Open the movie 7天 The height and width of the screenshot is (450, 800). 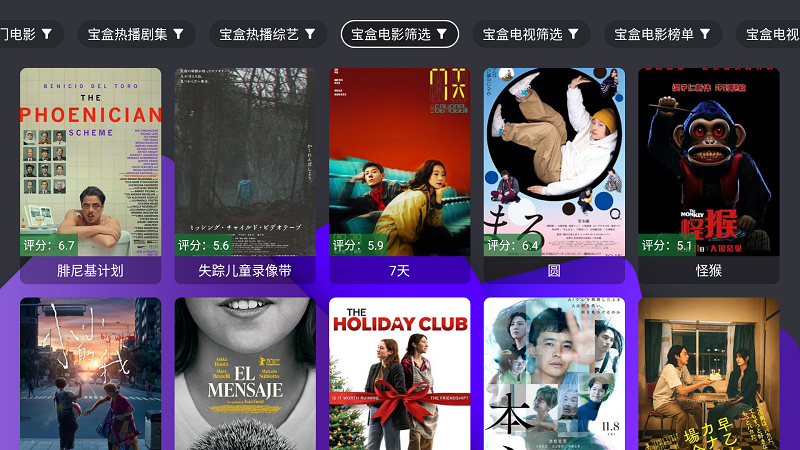click(x=399, y=170)
